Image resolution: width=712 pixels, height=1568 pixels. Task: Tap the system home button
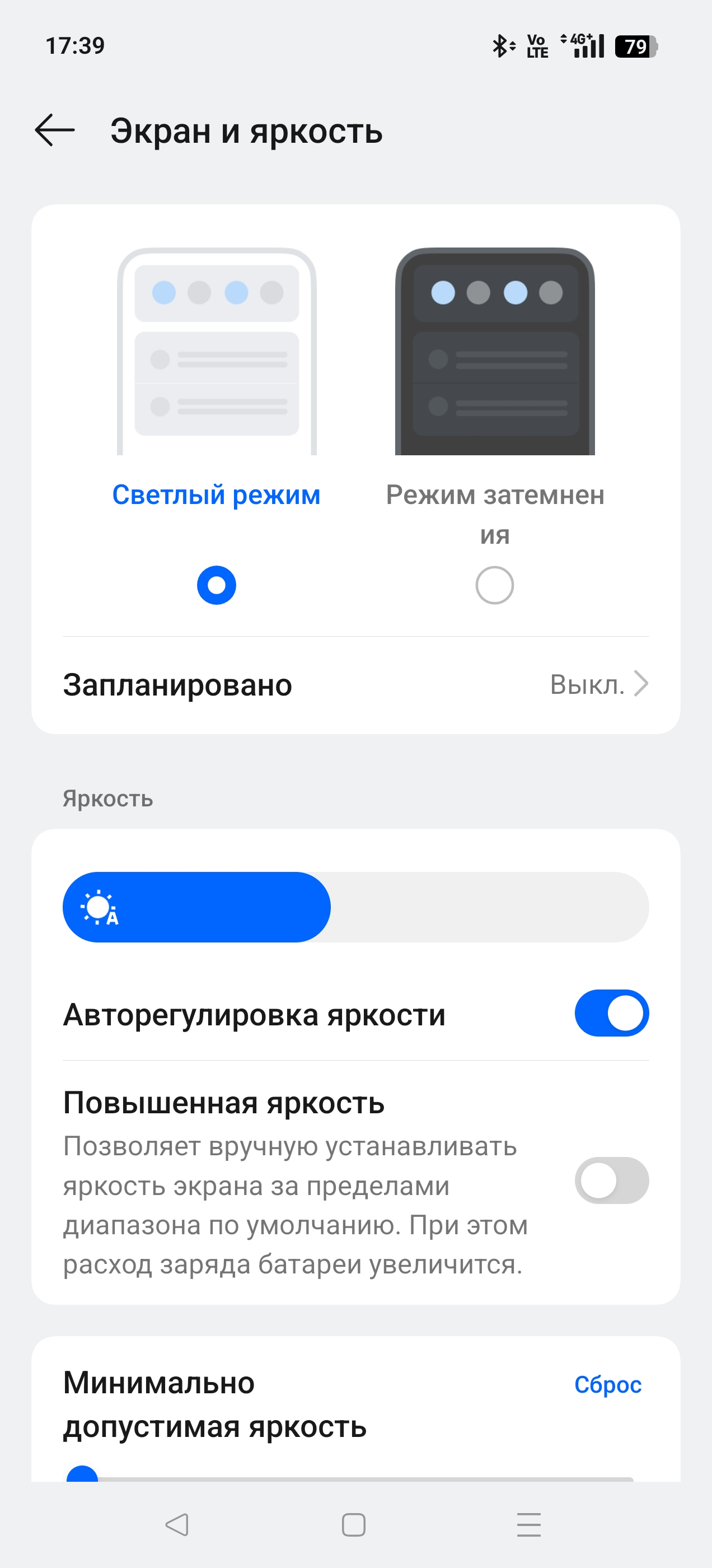coord(354,1525)
